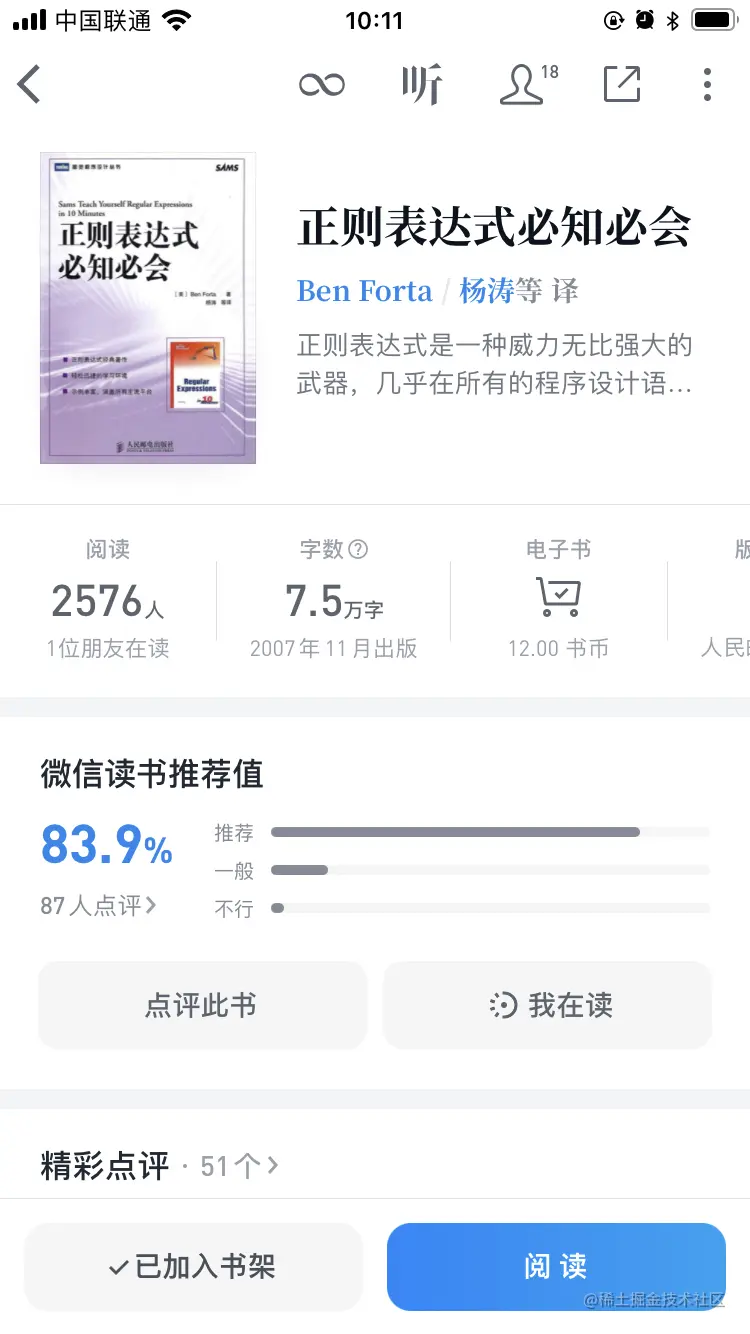The height and width of the screenshot is (1334, 750).
Task: Tap the shopping cart to buy ebook
Action: 558,594
